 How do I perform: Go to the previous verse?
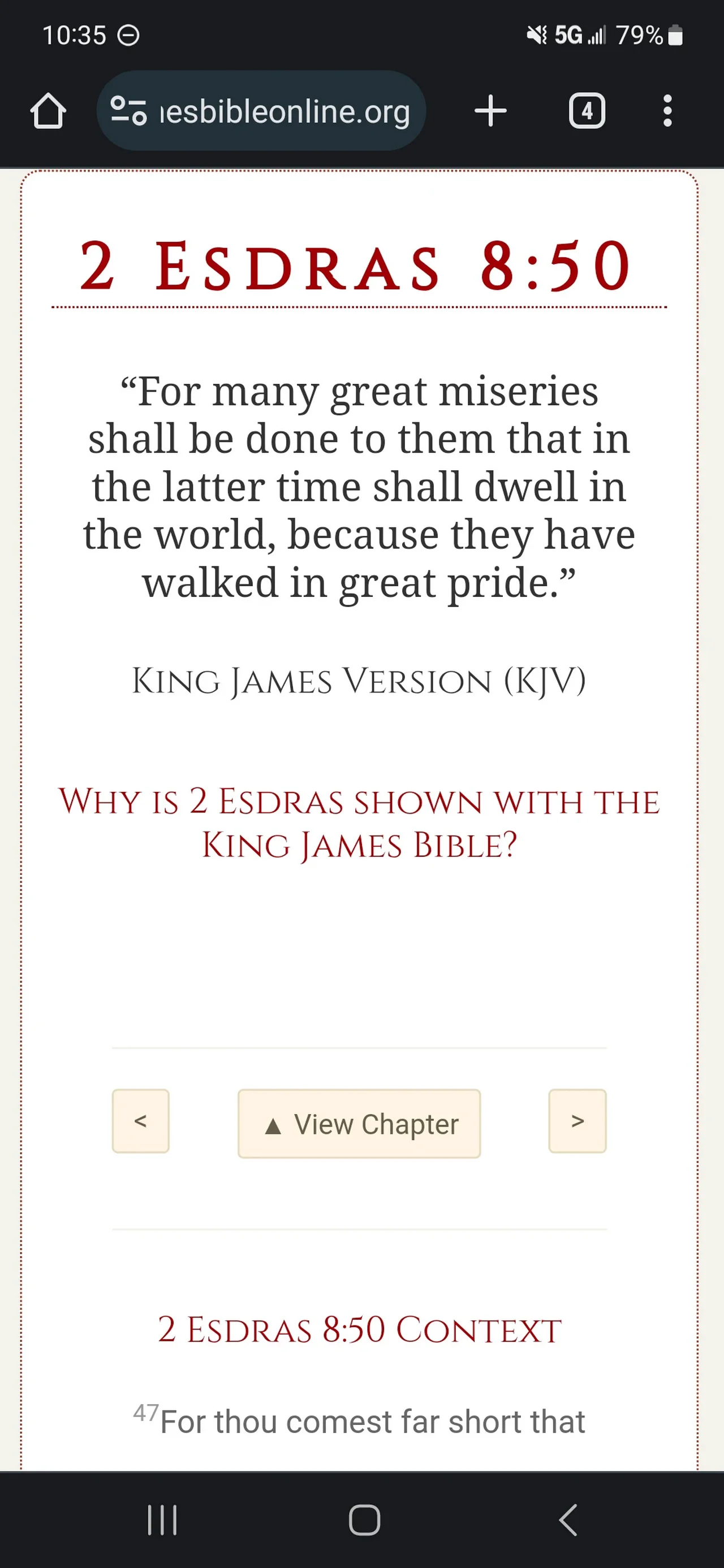141,1121
